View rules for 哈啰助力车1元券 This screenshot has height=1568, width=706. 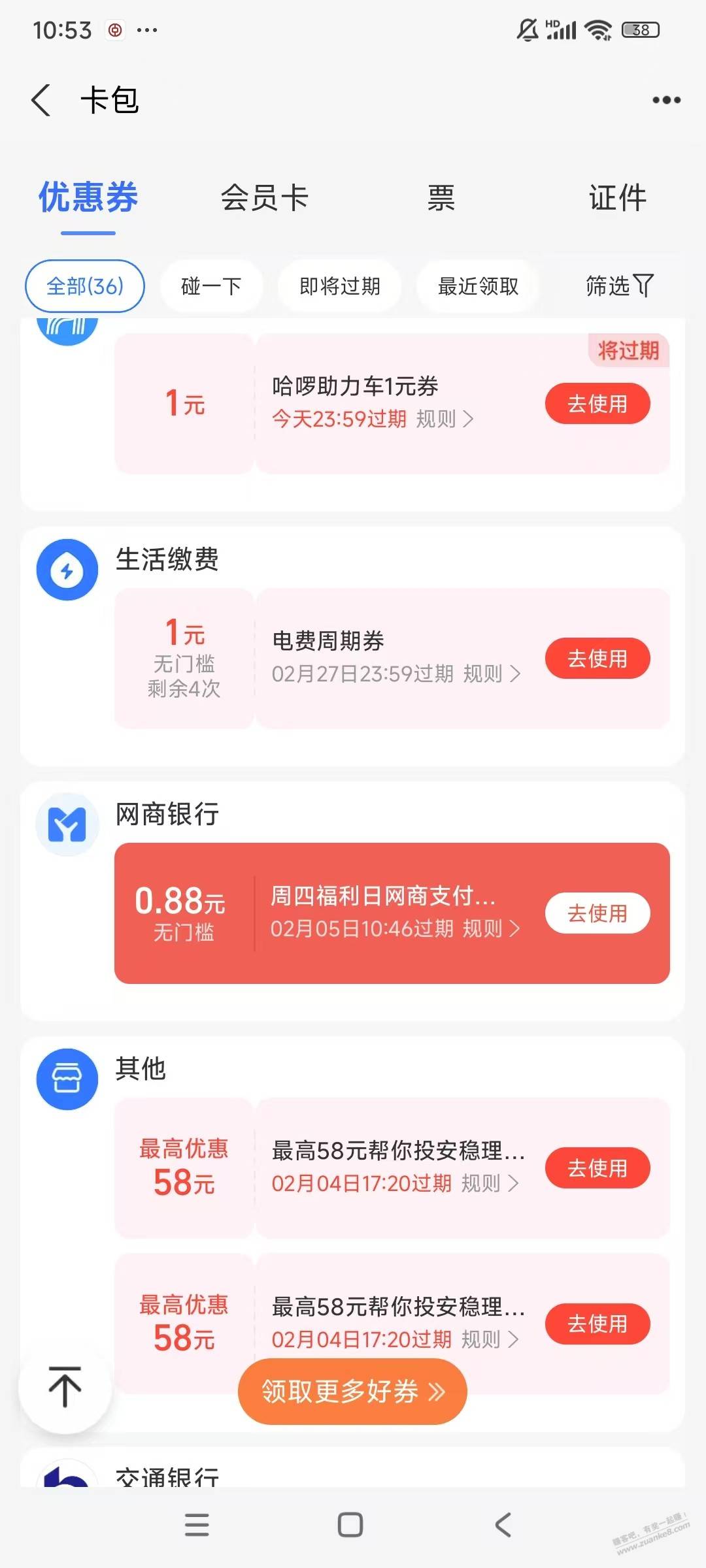(x=445, y=419)
